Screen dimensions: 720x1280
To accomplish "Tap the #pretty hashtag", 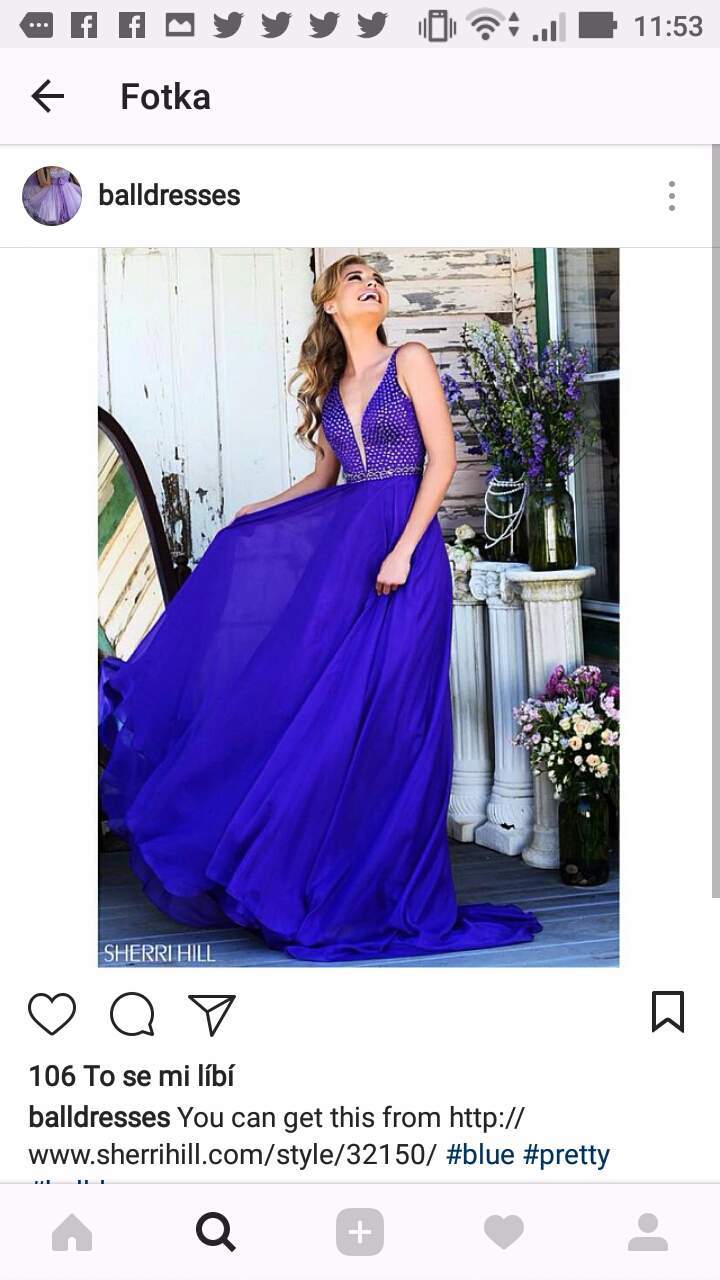I will [566, 1155].
